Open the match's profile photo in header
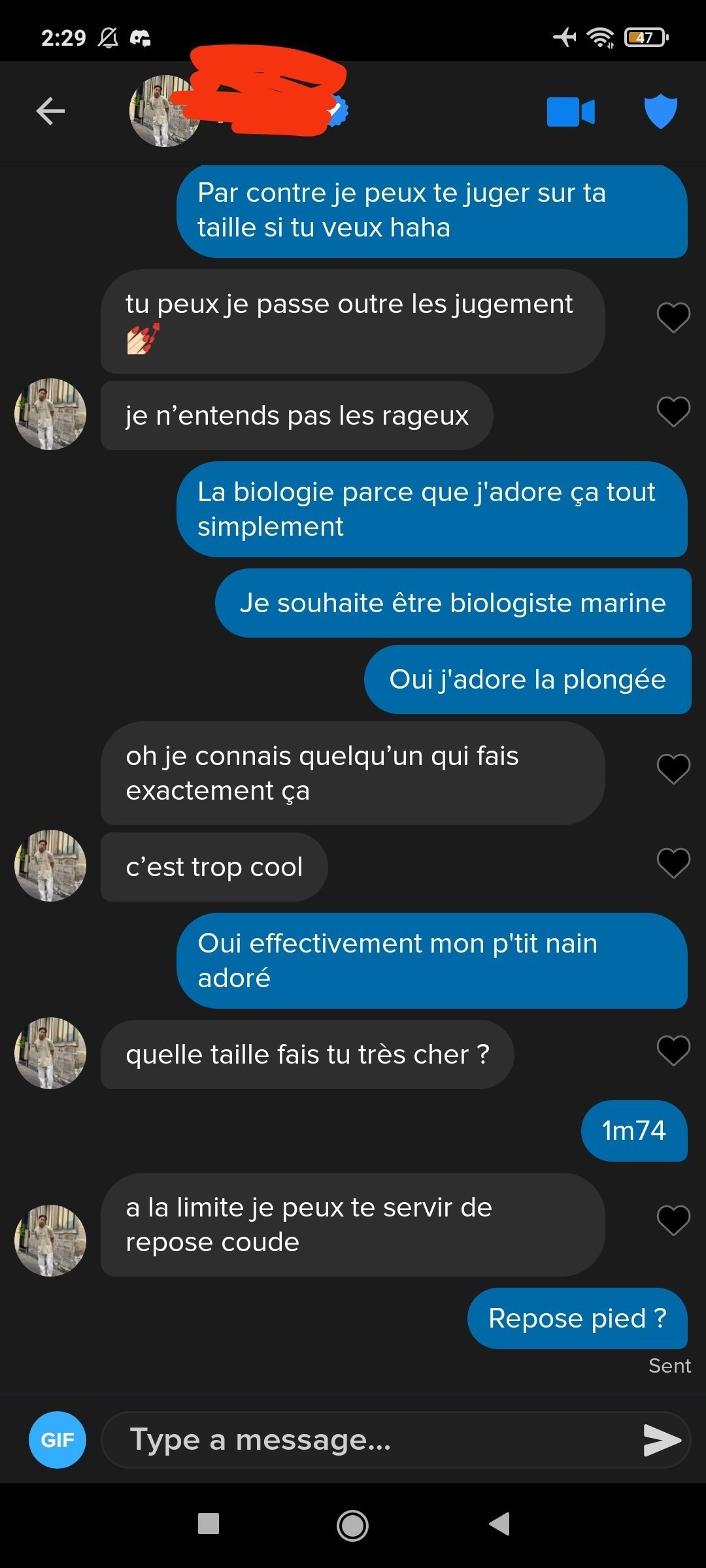Viewport: 706px width, 1568px height. (164, 111)
